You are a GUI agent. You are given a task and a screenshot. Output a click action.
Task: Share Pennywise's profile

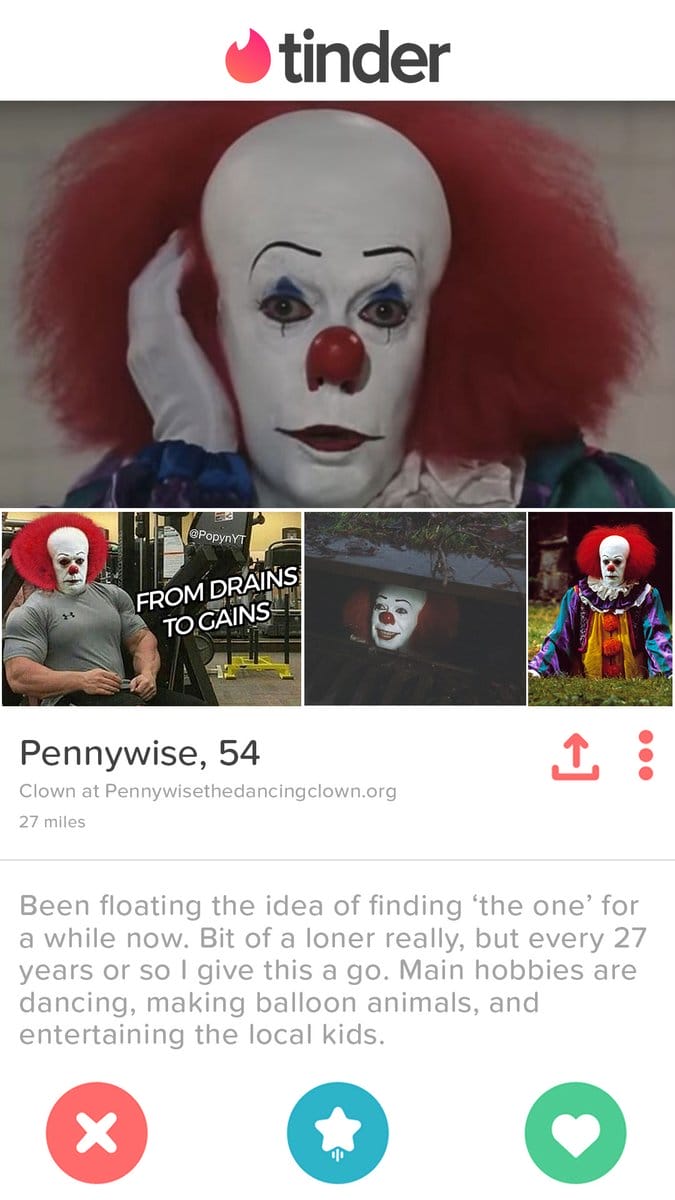[x=575, y=757]
